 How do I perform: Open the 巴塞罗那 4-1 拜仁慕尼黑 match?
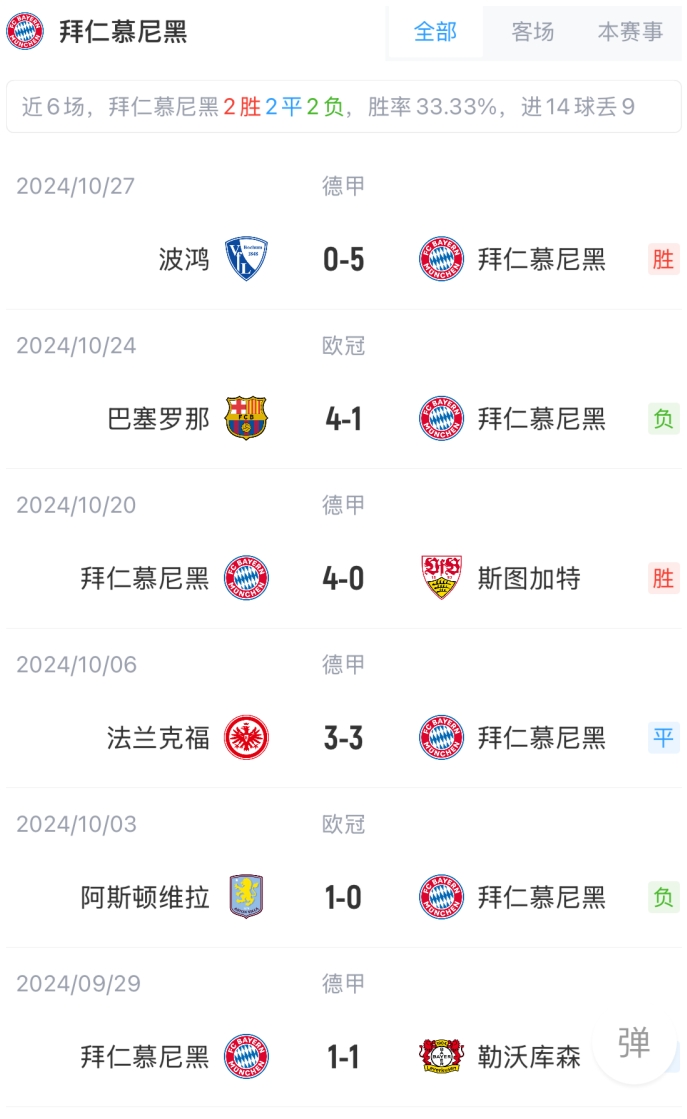click(x=343, y=390)
